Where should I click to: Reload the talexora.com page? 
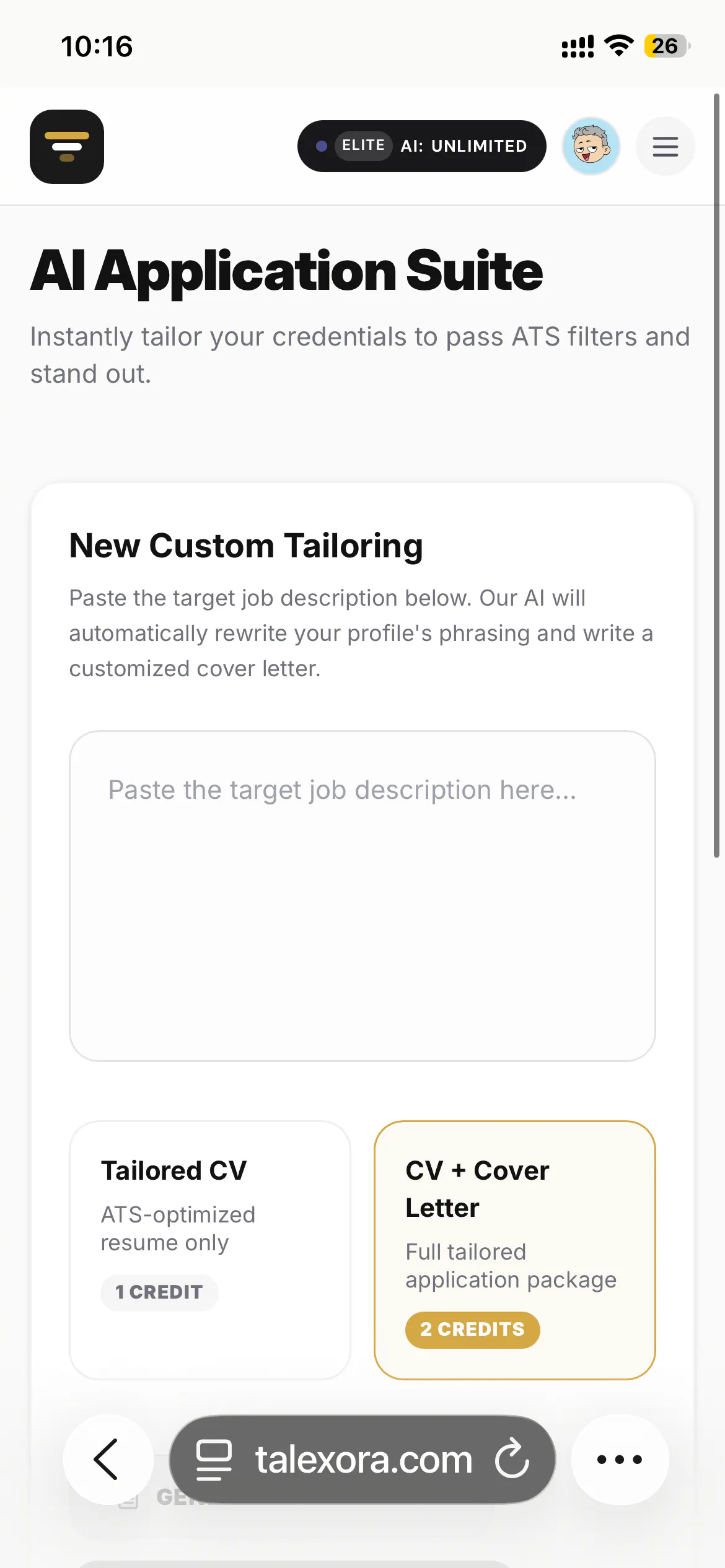click(512, 1460)
